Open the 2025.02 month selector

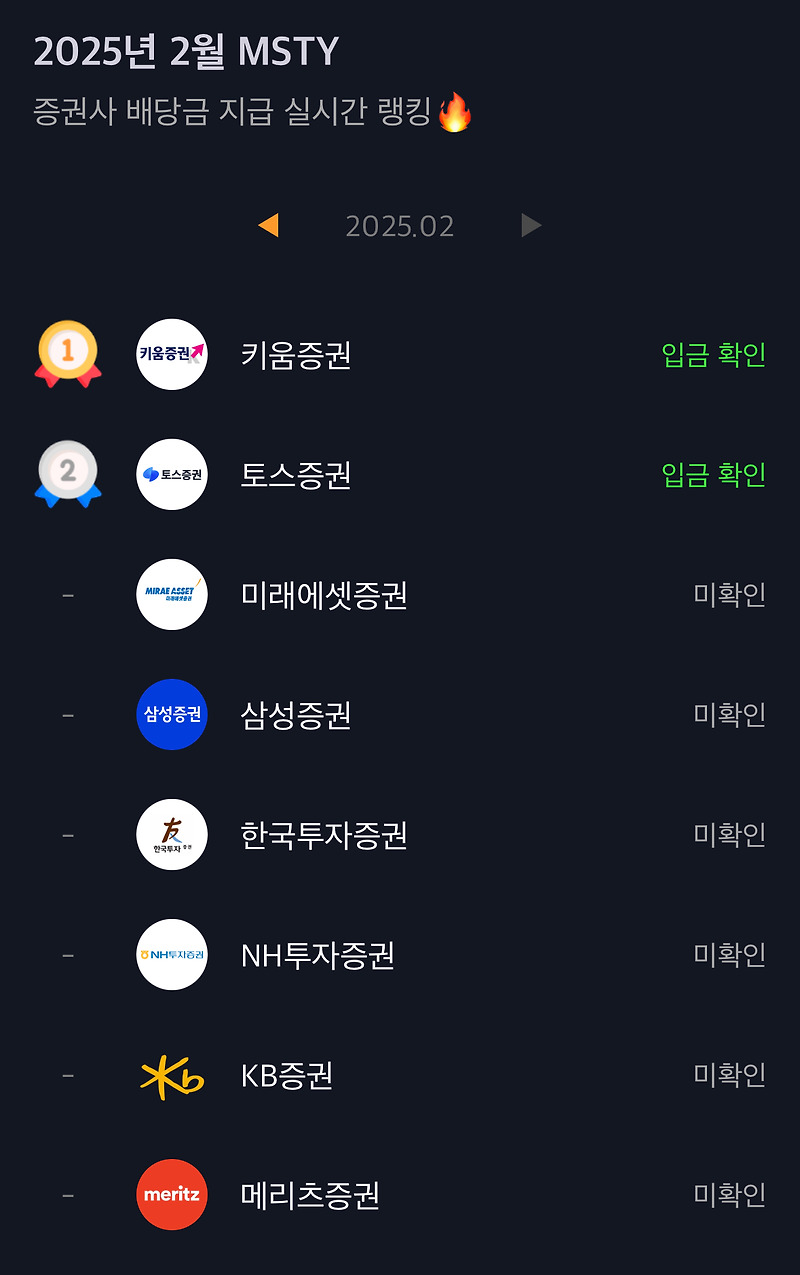click(400, 224)
